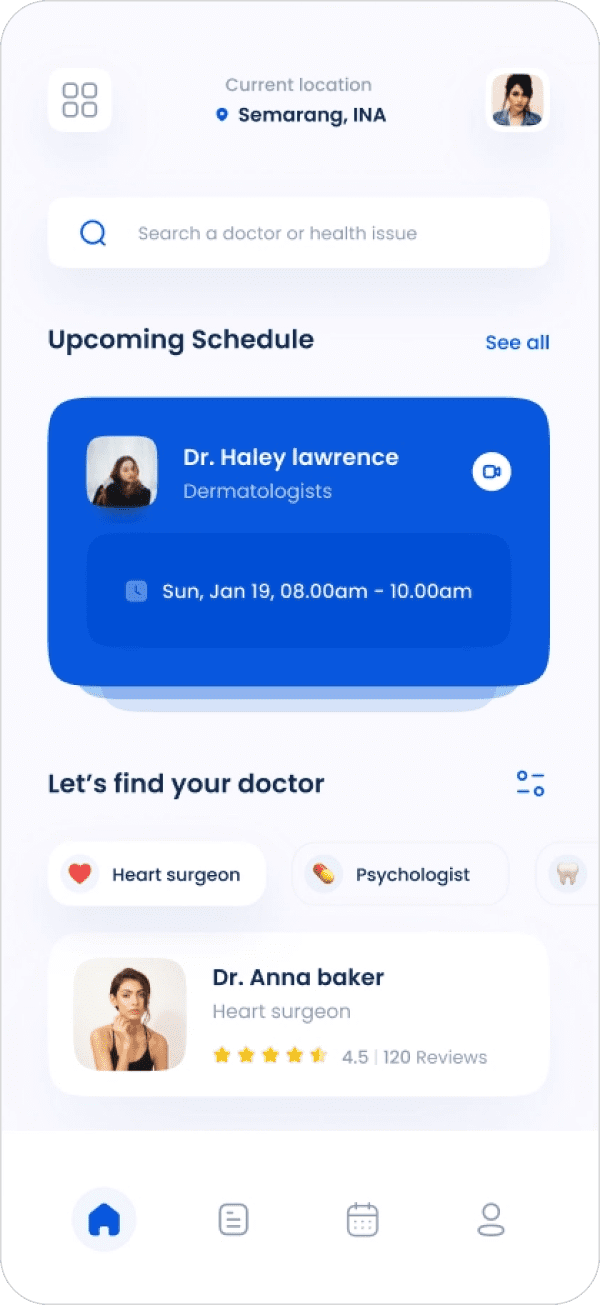Filter by Psychologist specialty
Image resolution: width=600 pixels, height=1305 pixels.
point(400,874)
